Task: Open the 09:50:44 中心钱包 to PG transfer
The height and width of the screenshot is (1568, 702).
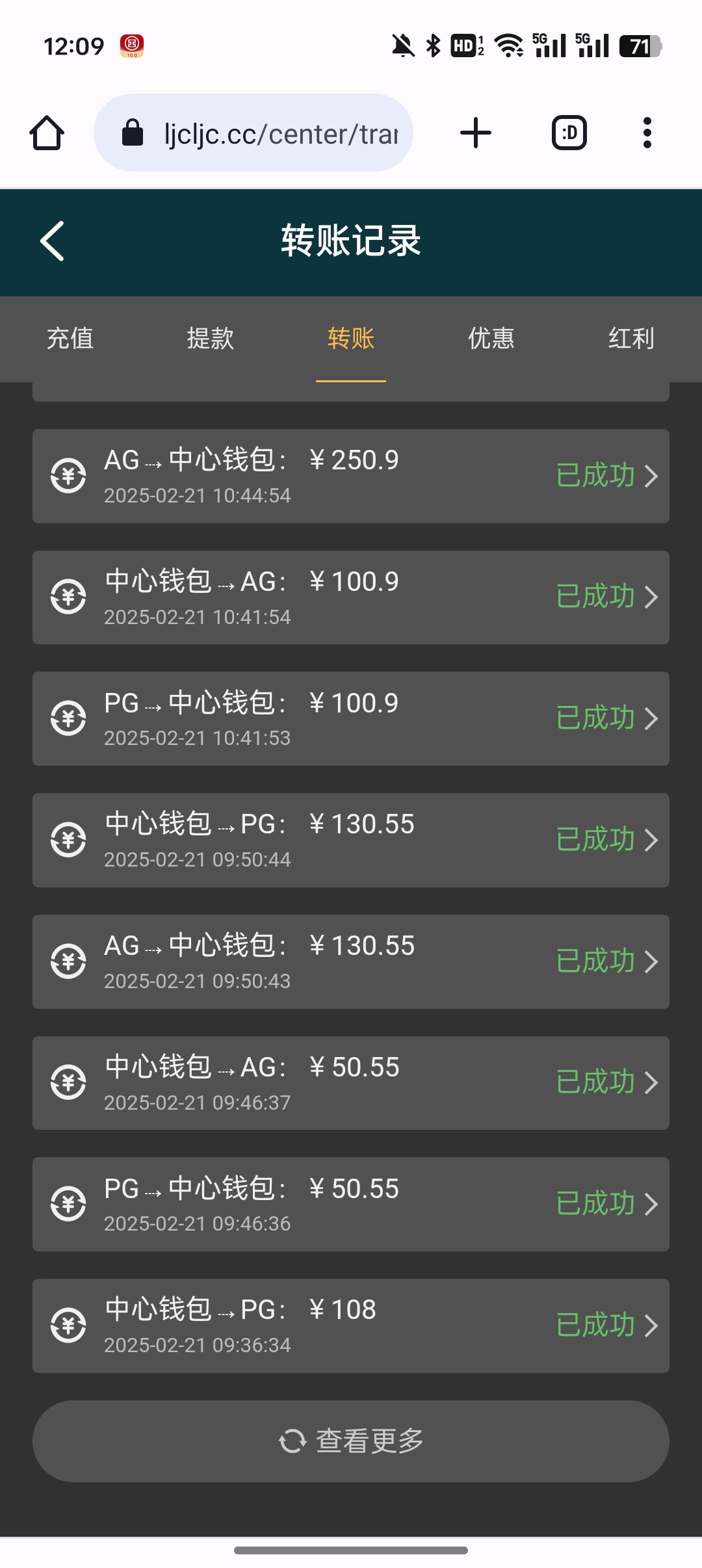Action: (x=351, y=840)
